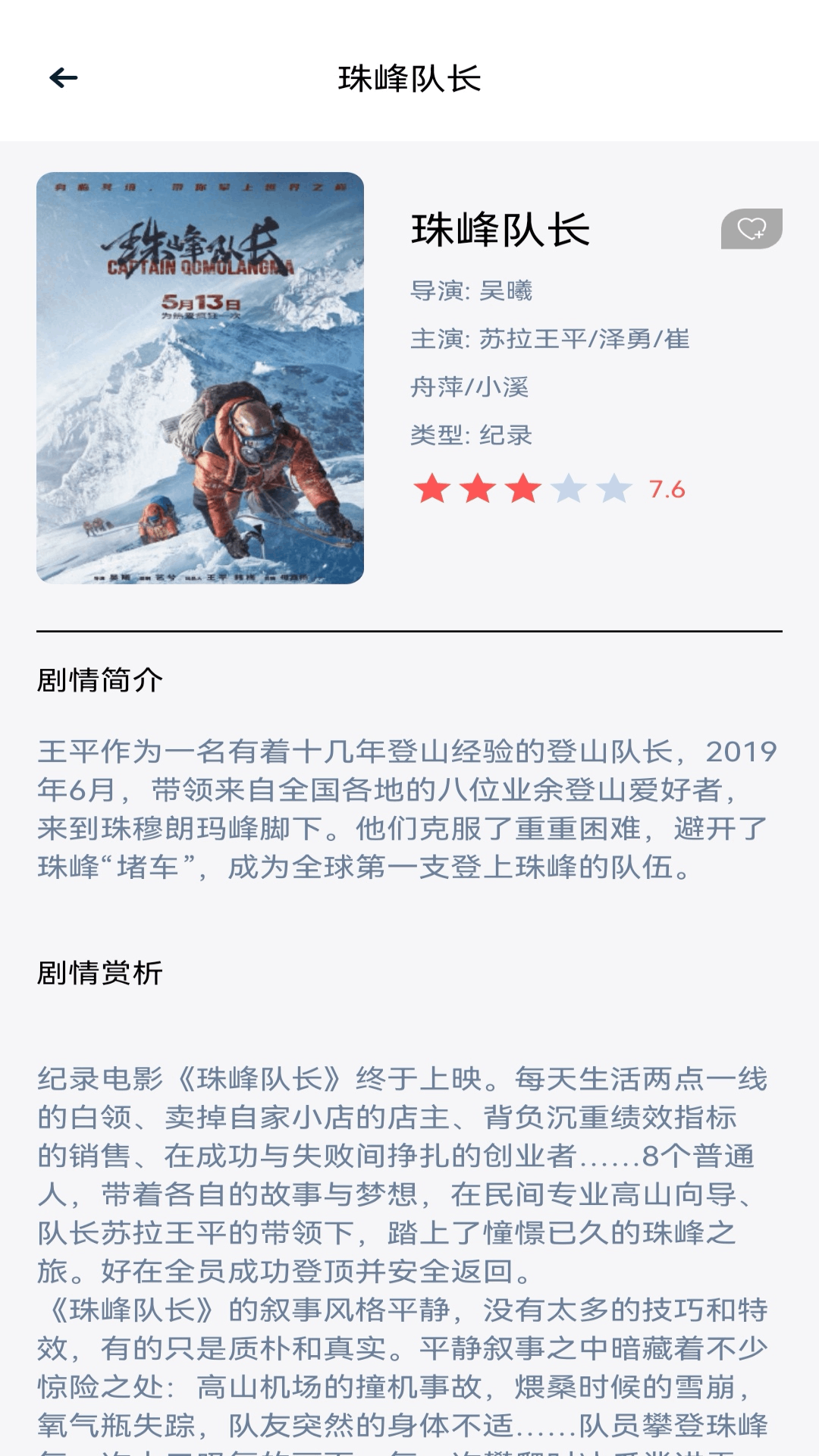
Task: Add 珠峰队长 to favorites via the heart icon
Action: (x=752, y=230)
